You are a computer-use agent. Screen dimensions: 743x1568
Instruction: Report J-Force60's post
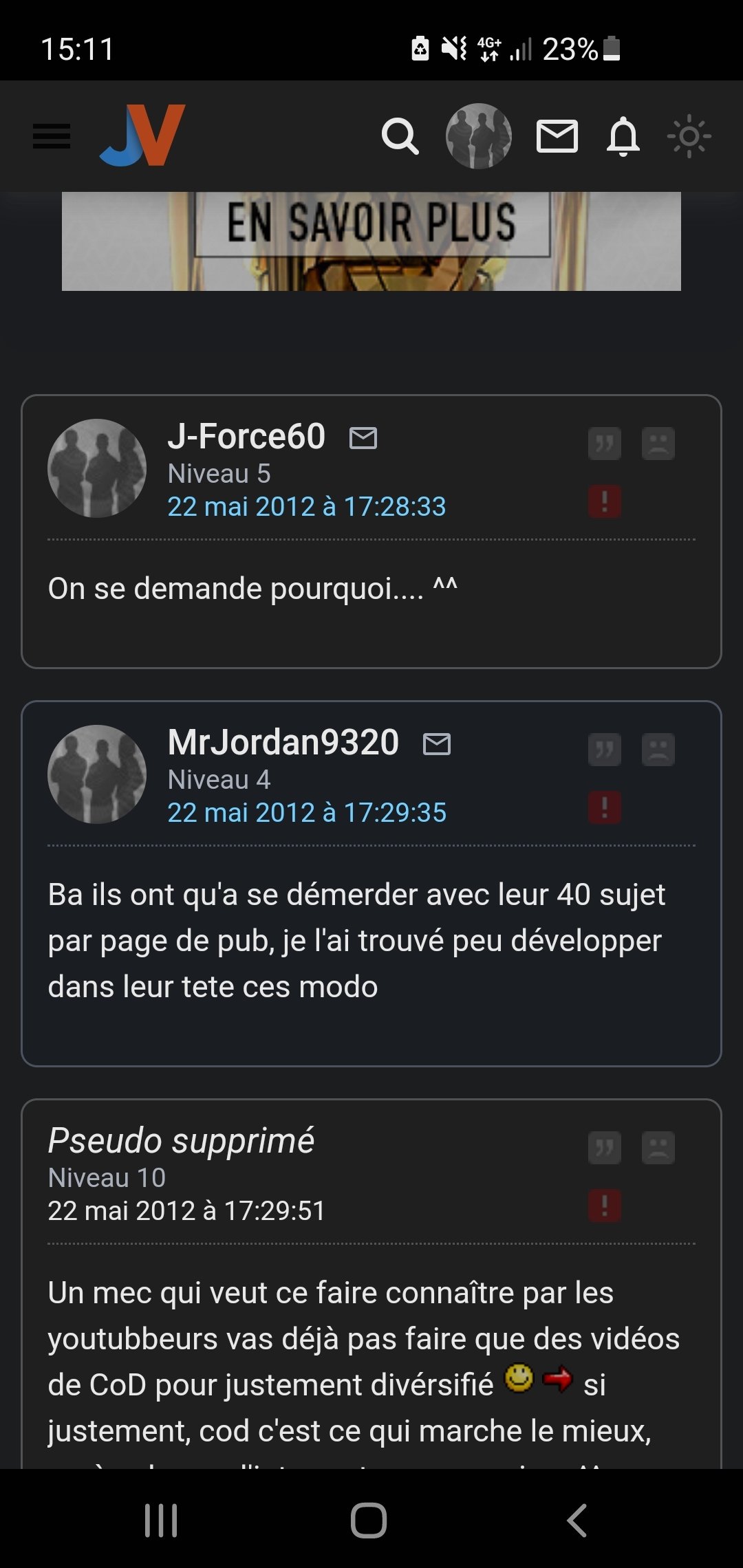605,501
